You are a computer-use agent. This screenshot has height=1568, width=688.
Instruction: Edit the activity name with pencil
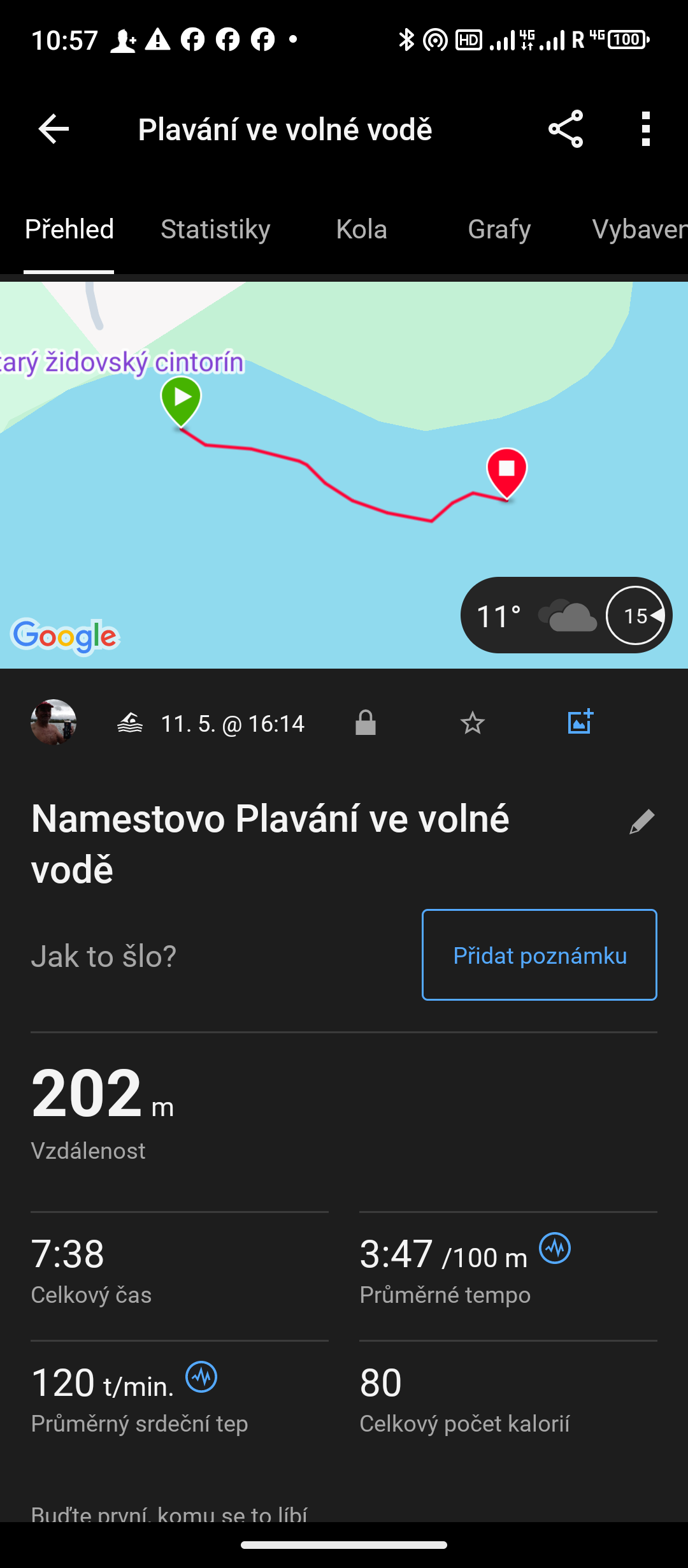pyautogui.click(x=641, y=822)
